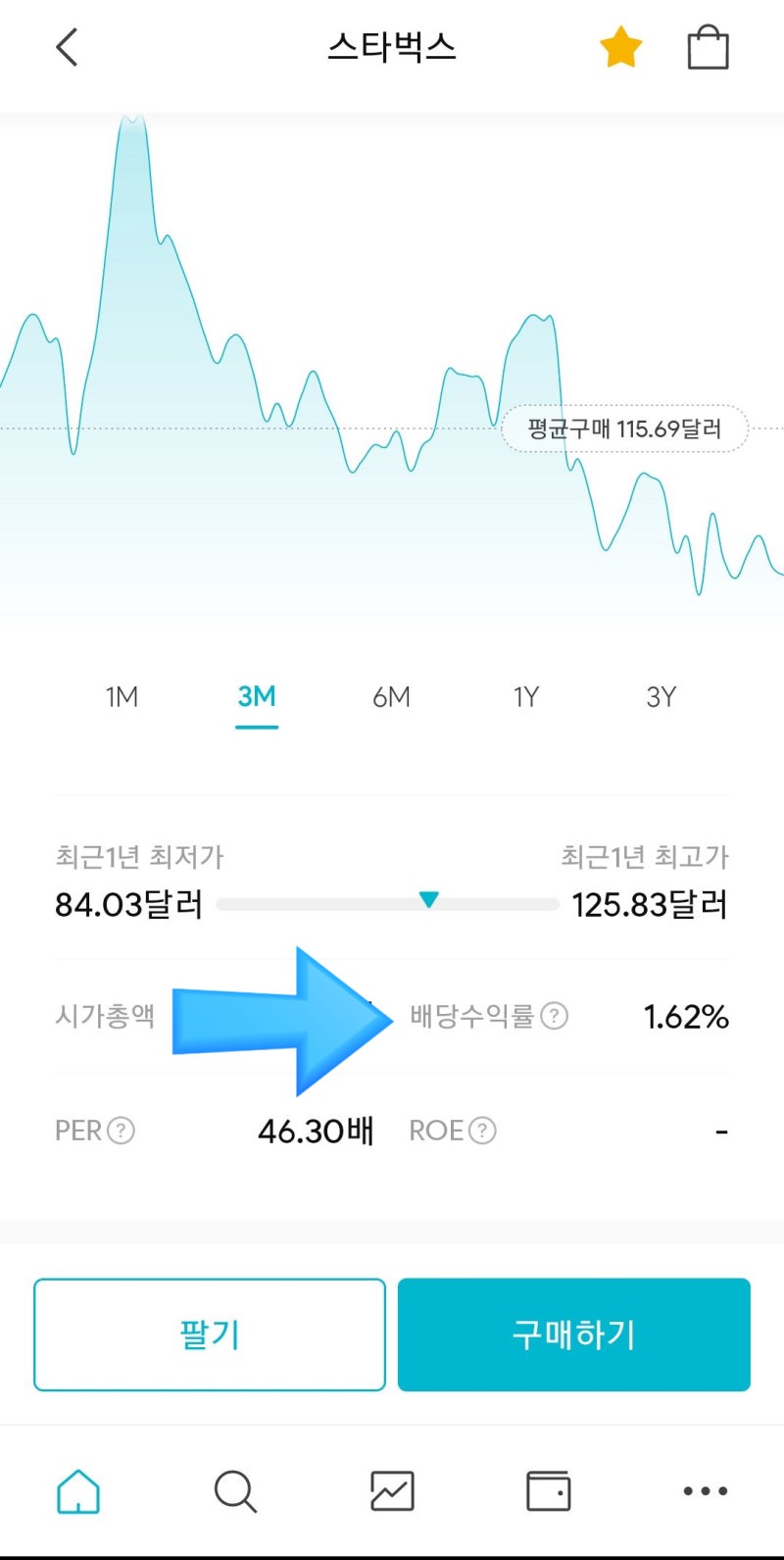
Task: Open the more options icon at bottom right
Action: pos(705,1490)
